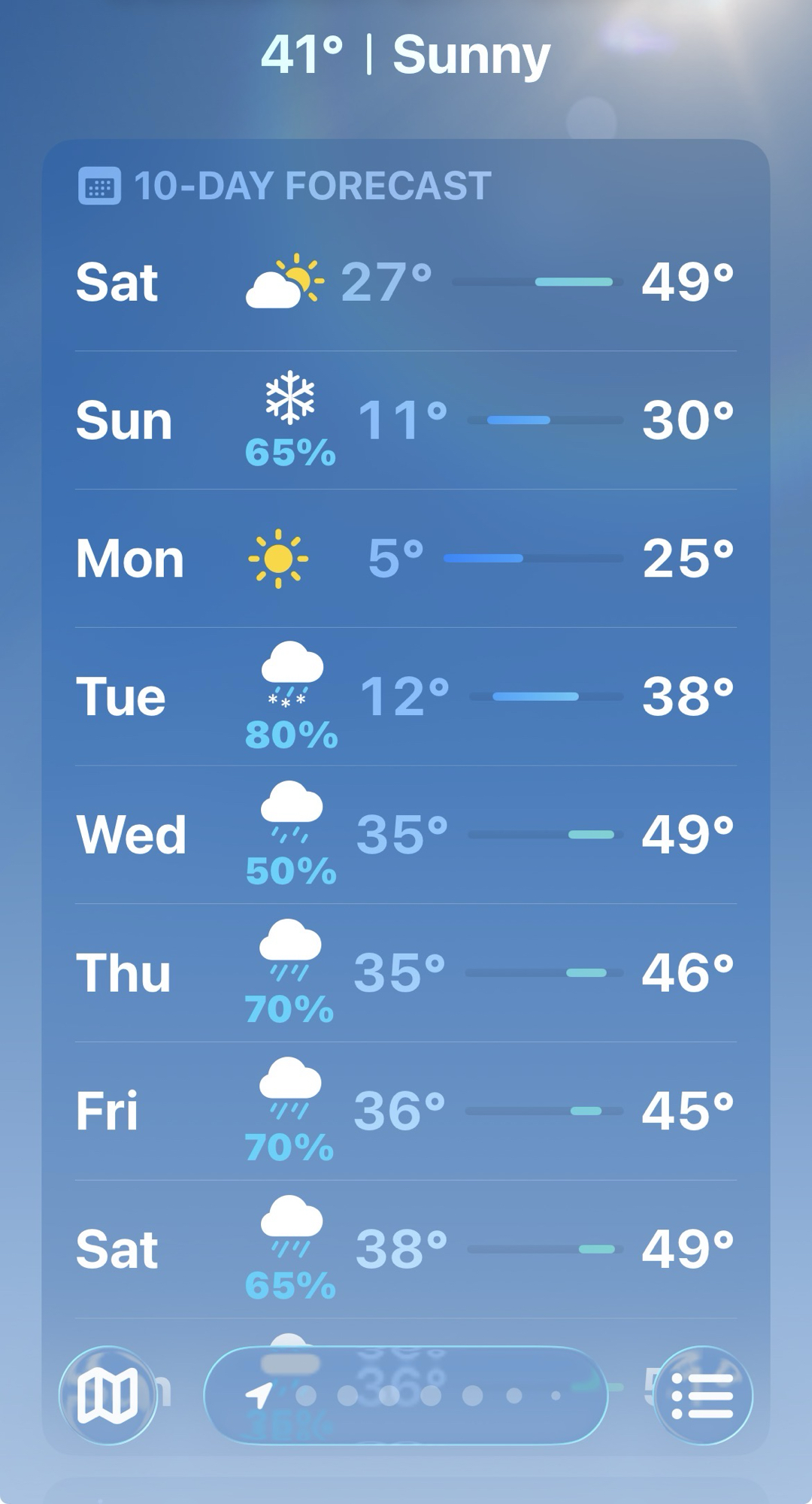
Task: Open Thursday's forecast details
Action: click(x=406, y=973)
